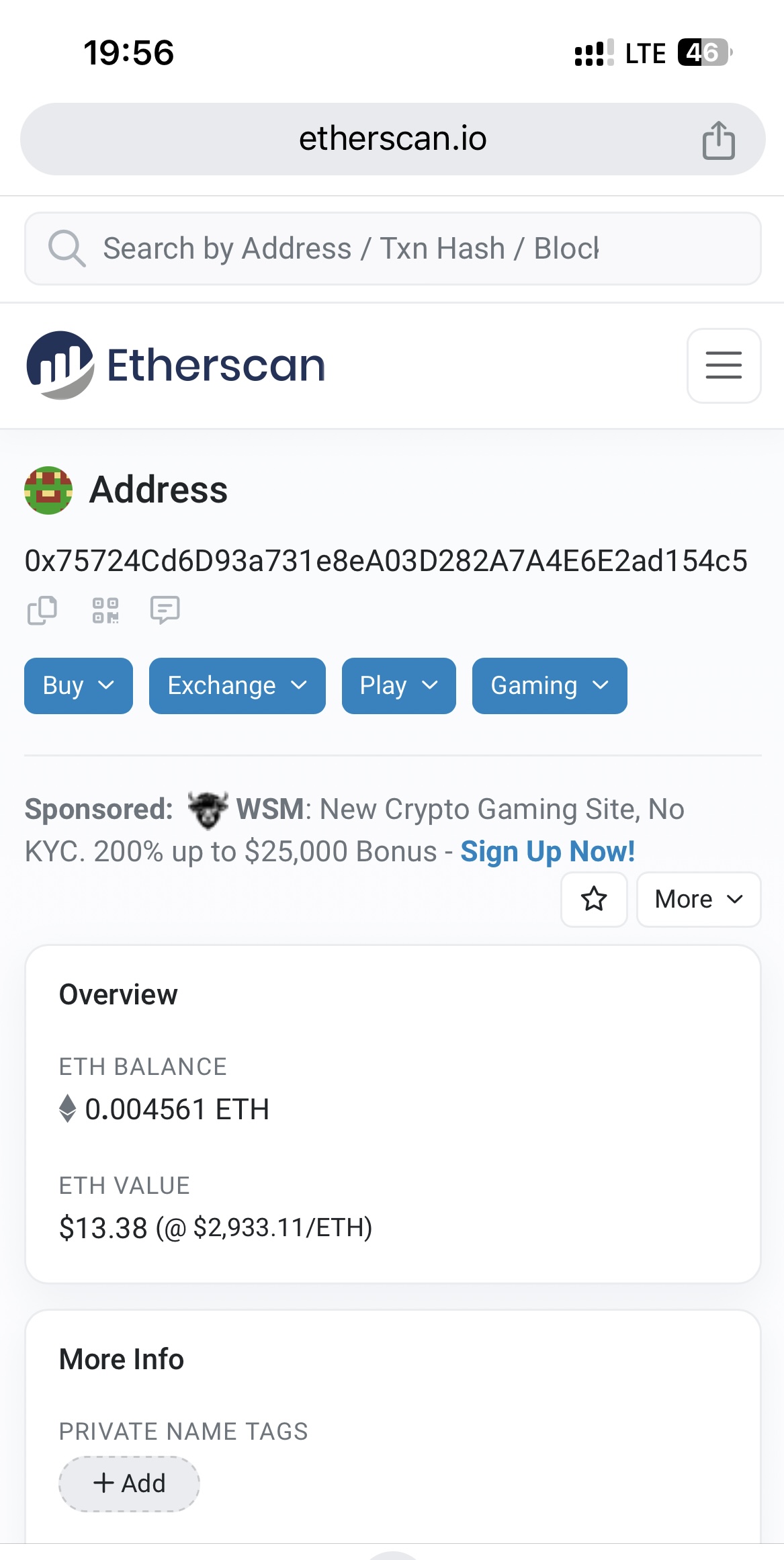Add address to watch list via star
This screenshot has height=1560, width=784.
tap(594, 899)
